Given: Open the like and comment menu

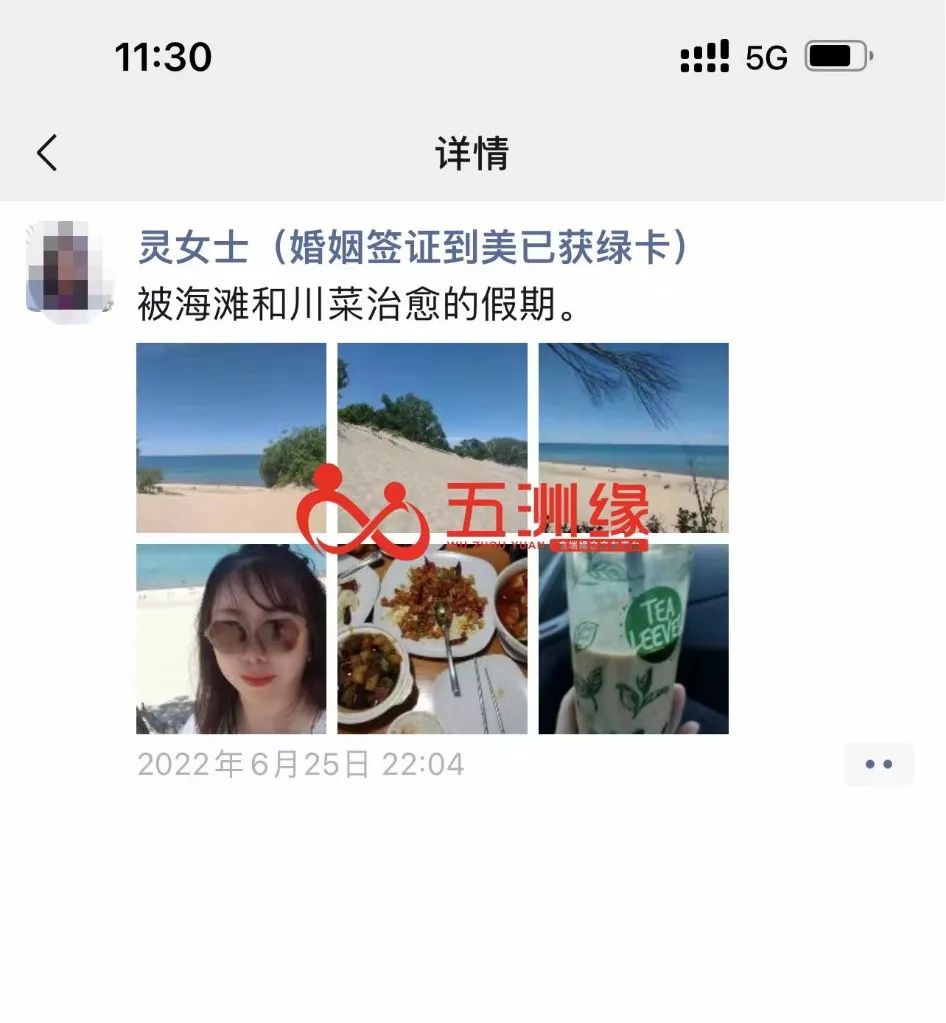Looking at the screenshot, I should pyautogui.click(x=878, y=764).
